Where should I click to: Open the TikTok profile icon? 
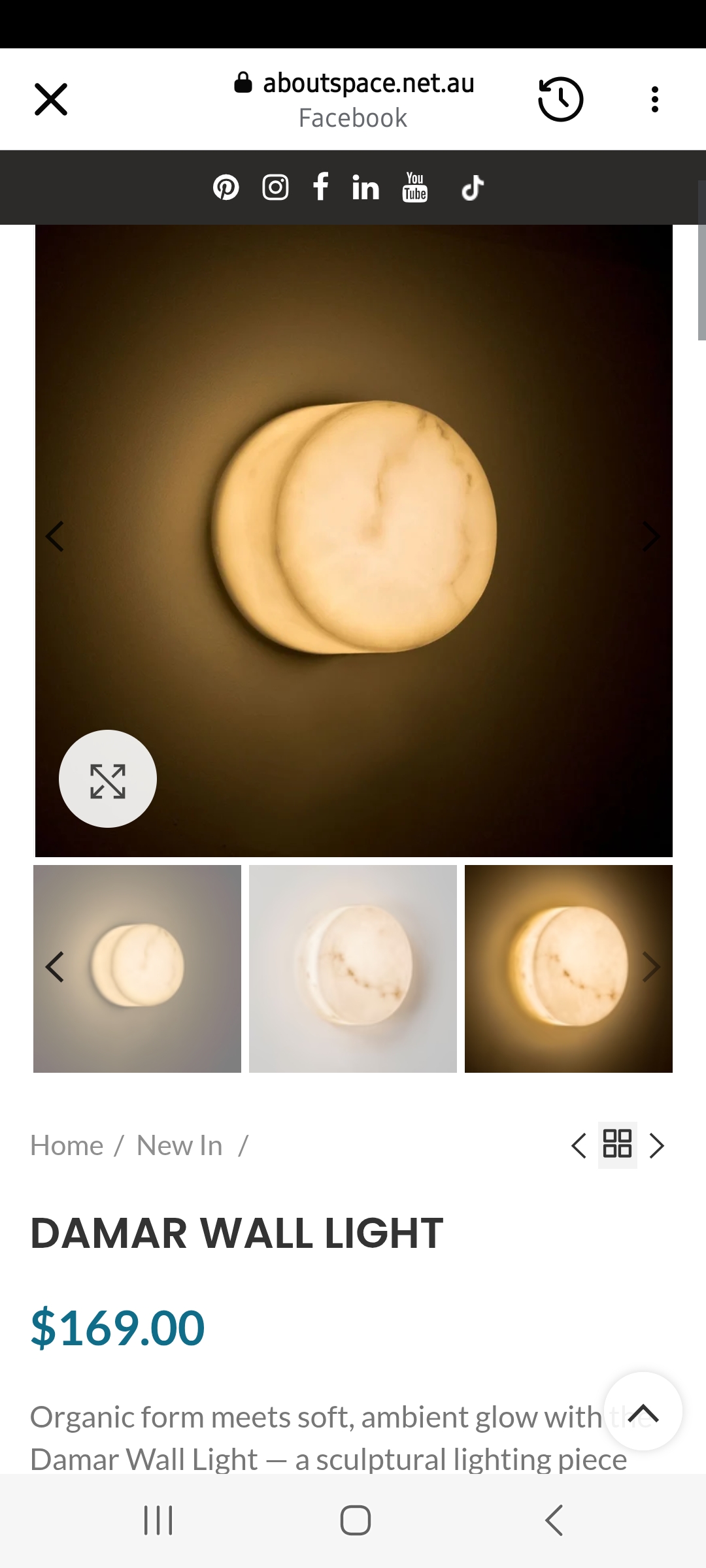[473, 188]
